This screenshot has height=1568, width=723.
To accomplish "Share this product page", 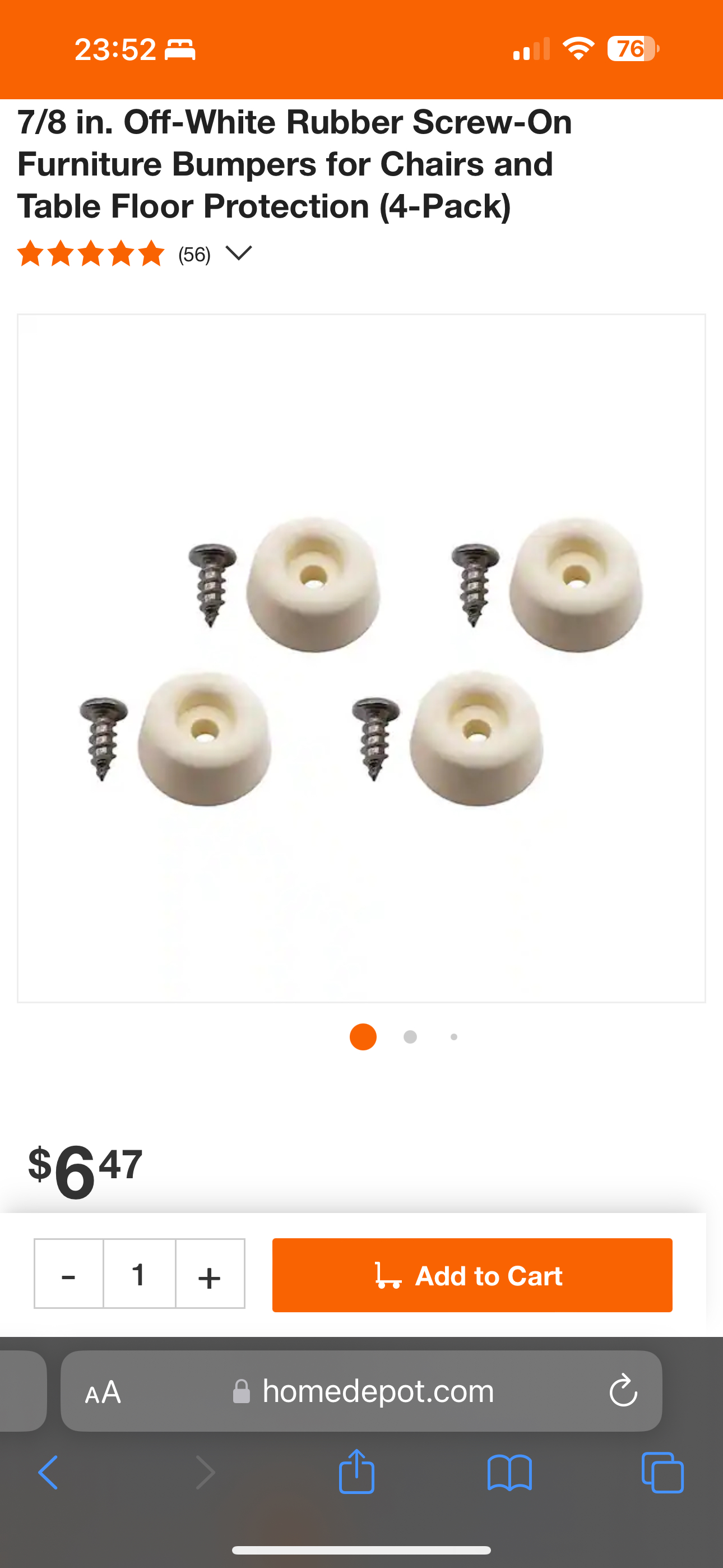I will click(356, 1472).
